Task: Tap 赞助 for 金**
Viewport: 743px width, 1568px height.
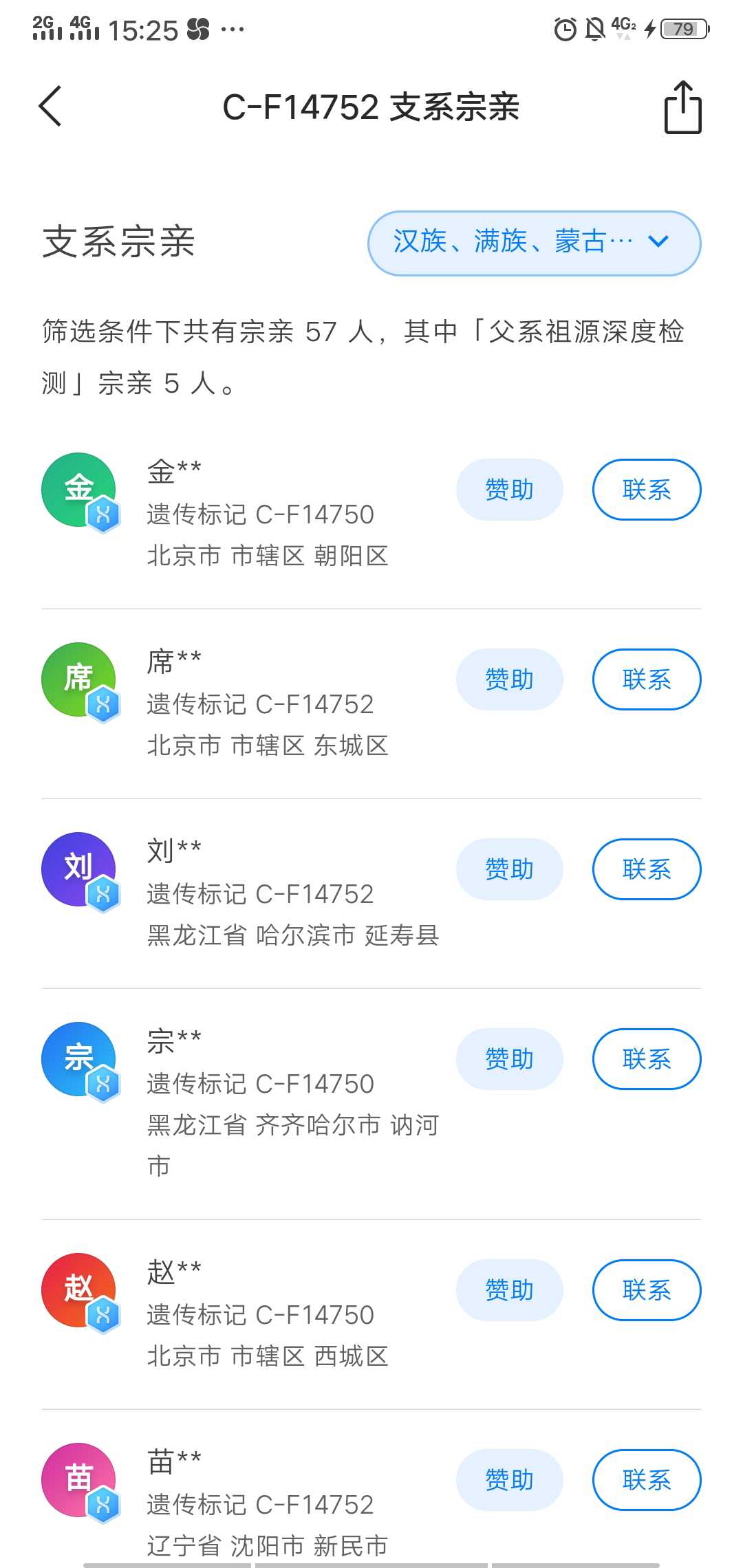Action: [509, 490]
